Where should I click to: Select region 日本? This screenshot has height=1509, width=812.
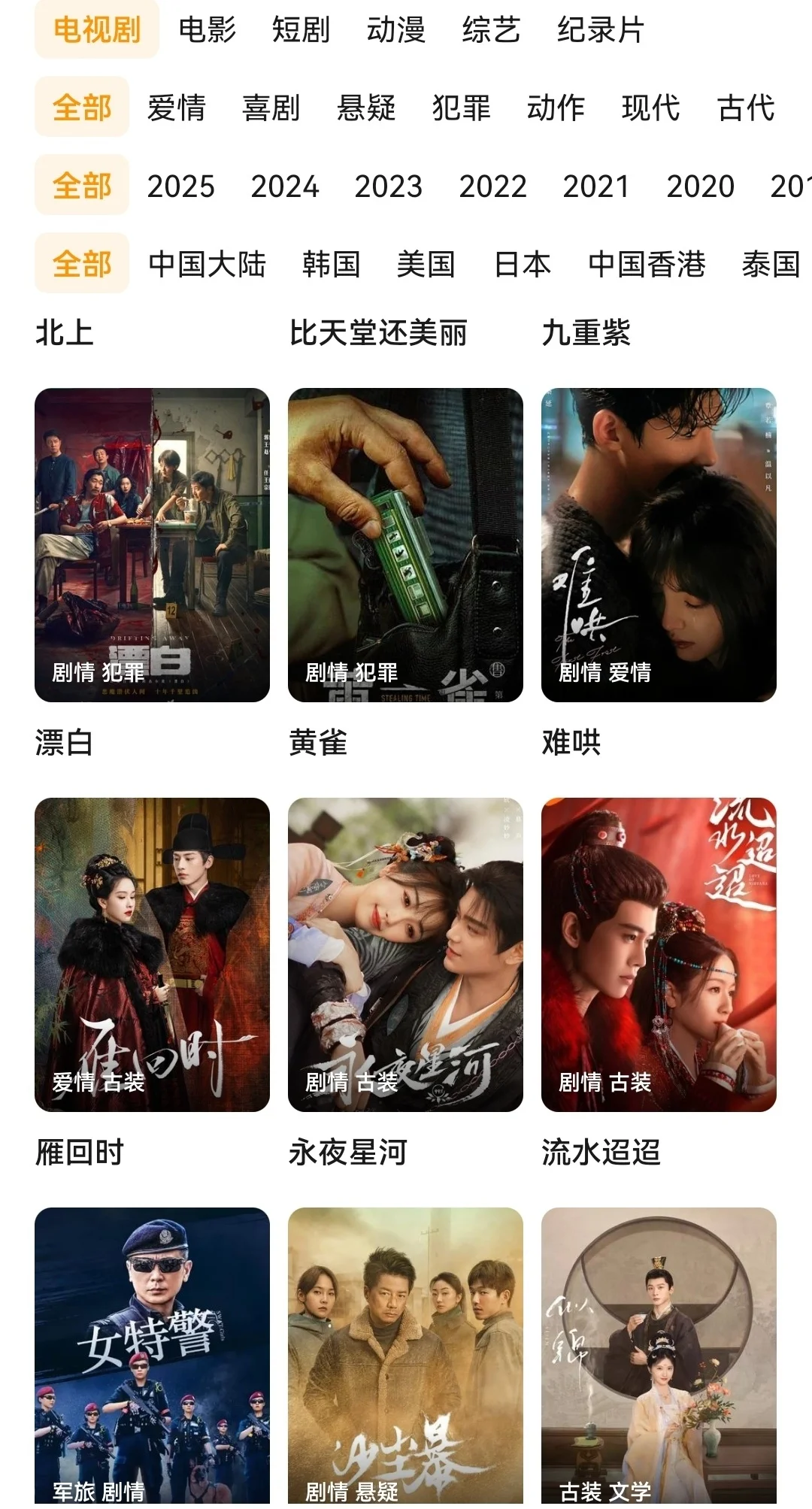523,264
